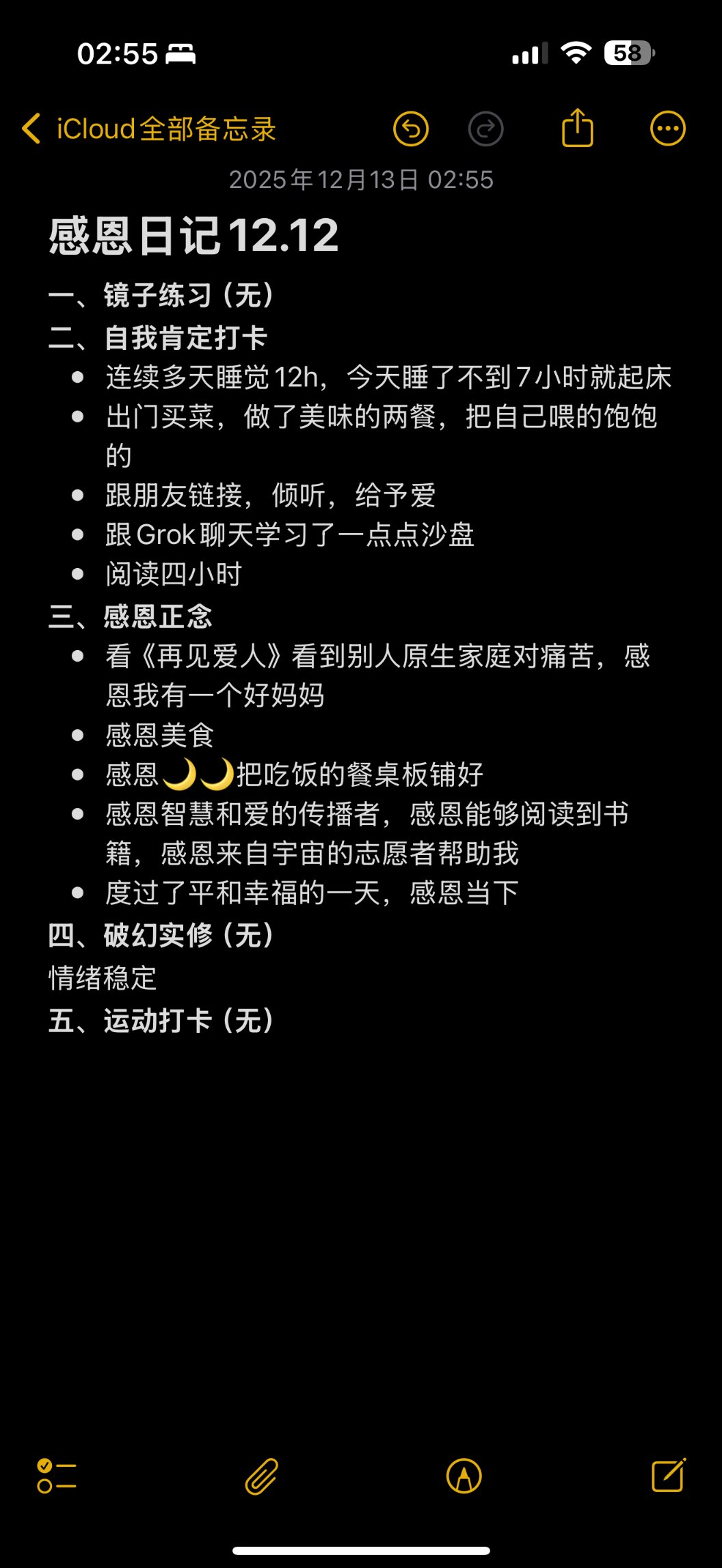Open the more options menu
This screenshot has width=722, height=1568.
(x=667, y=129)
